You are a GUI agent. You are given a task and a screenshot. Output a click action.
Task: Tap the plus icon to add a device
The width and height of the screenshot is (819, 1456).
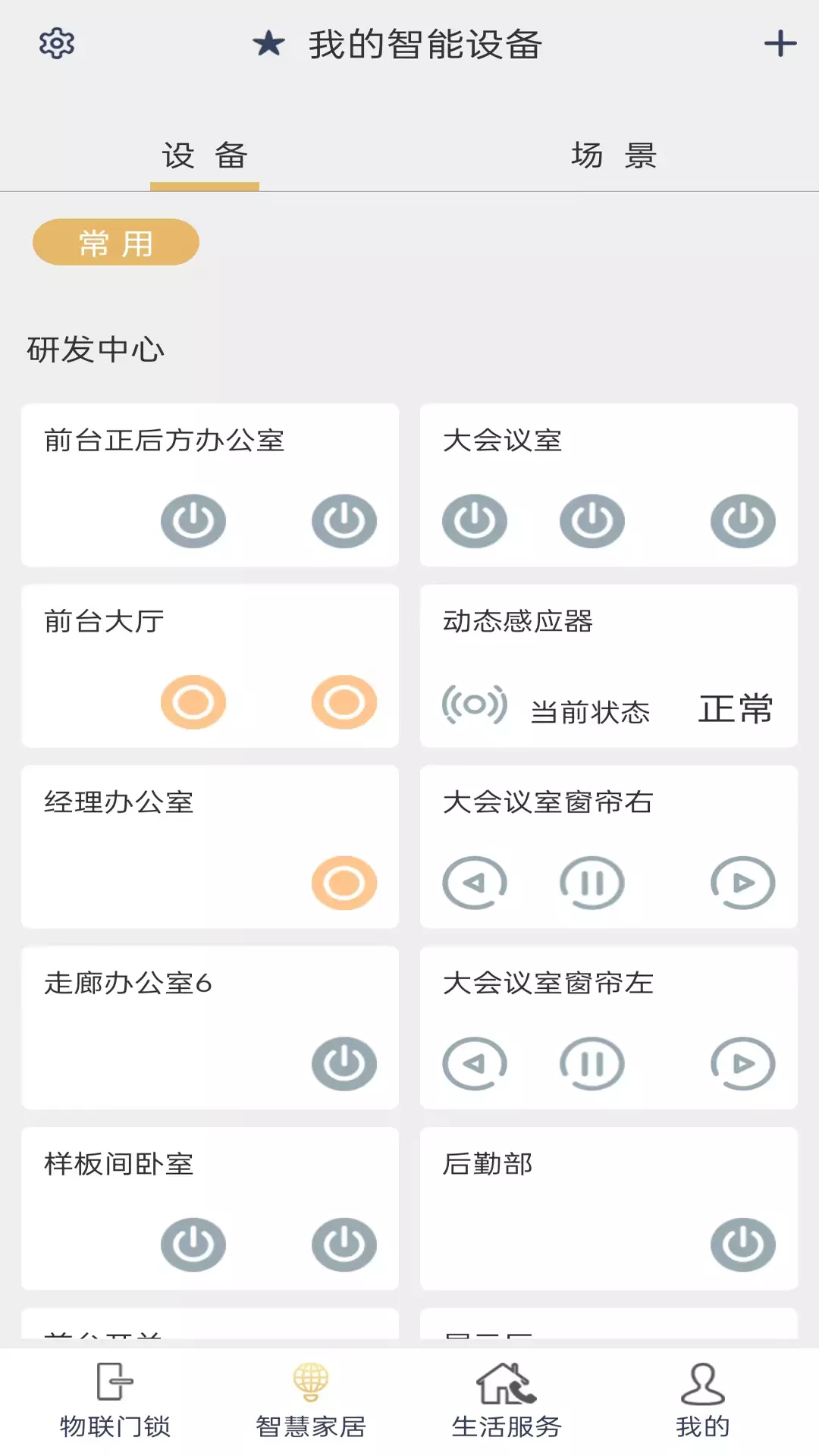780,43
